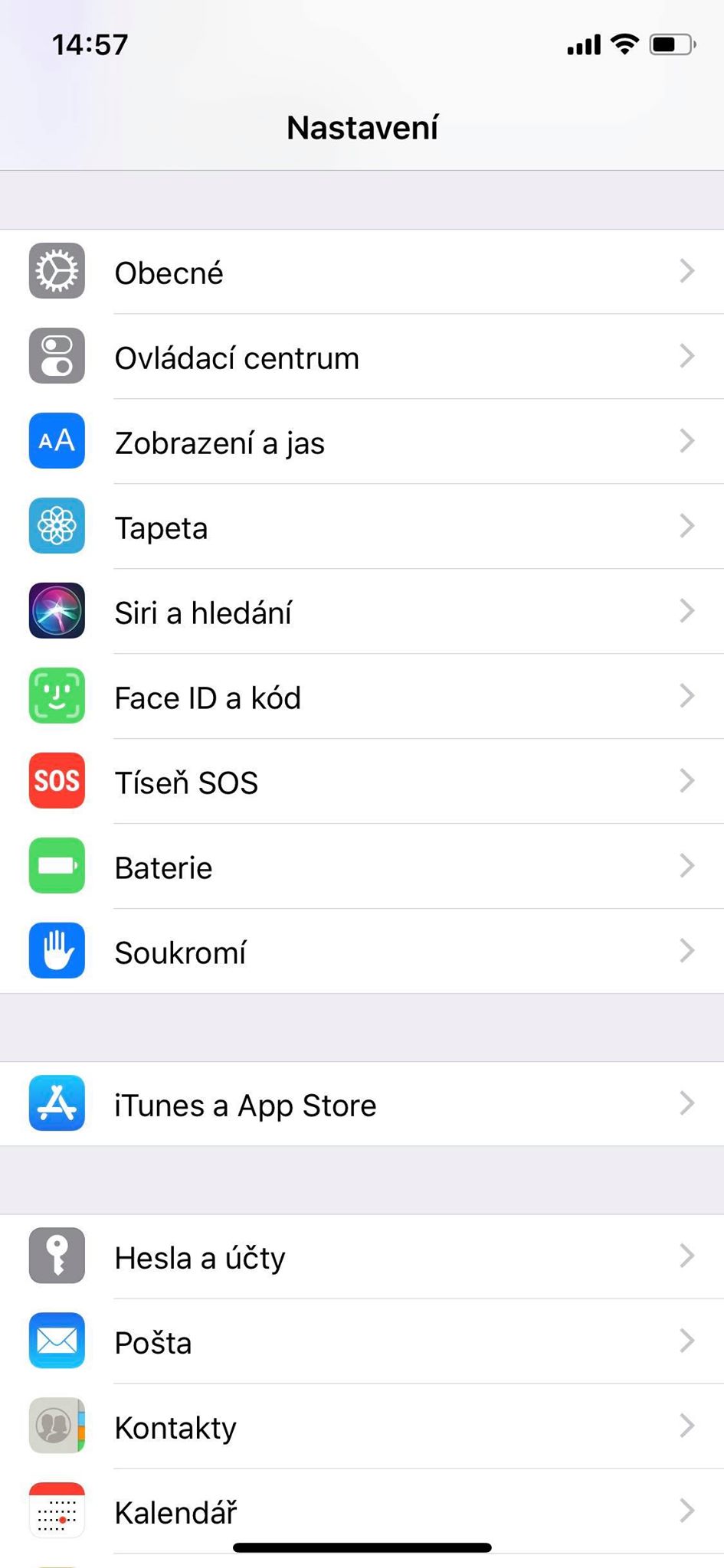
Task: Open the Obecné settings row
Action: 362,273
